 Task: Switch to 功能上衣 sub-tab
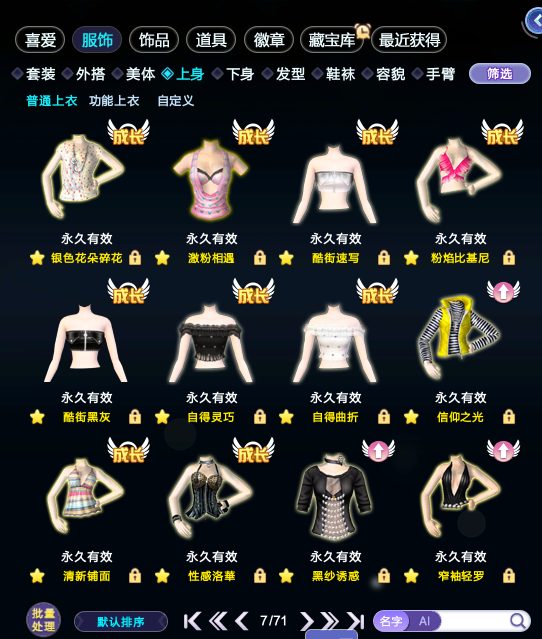pyautogui.click(x=114, y=101)
